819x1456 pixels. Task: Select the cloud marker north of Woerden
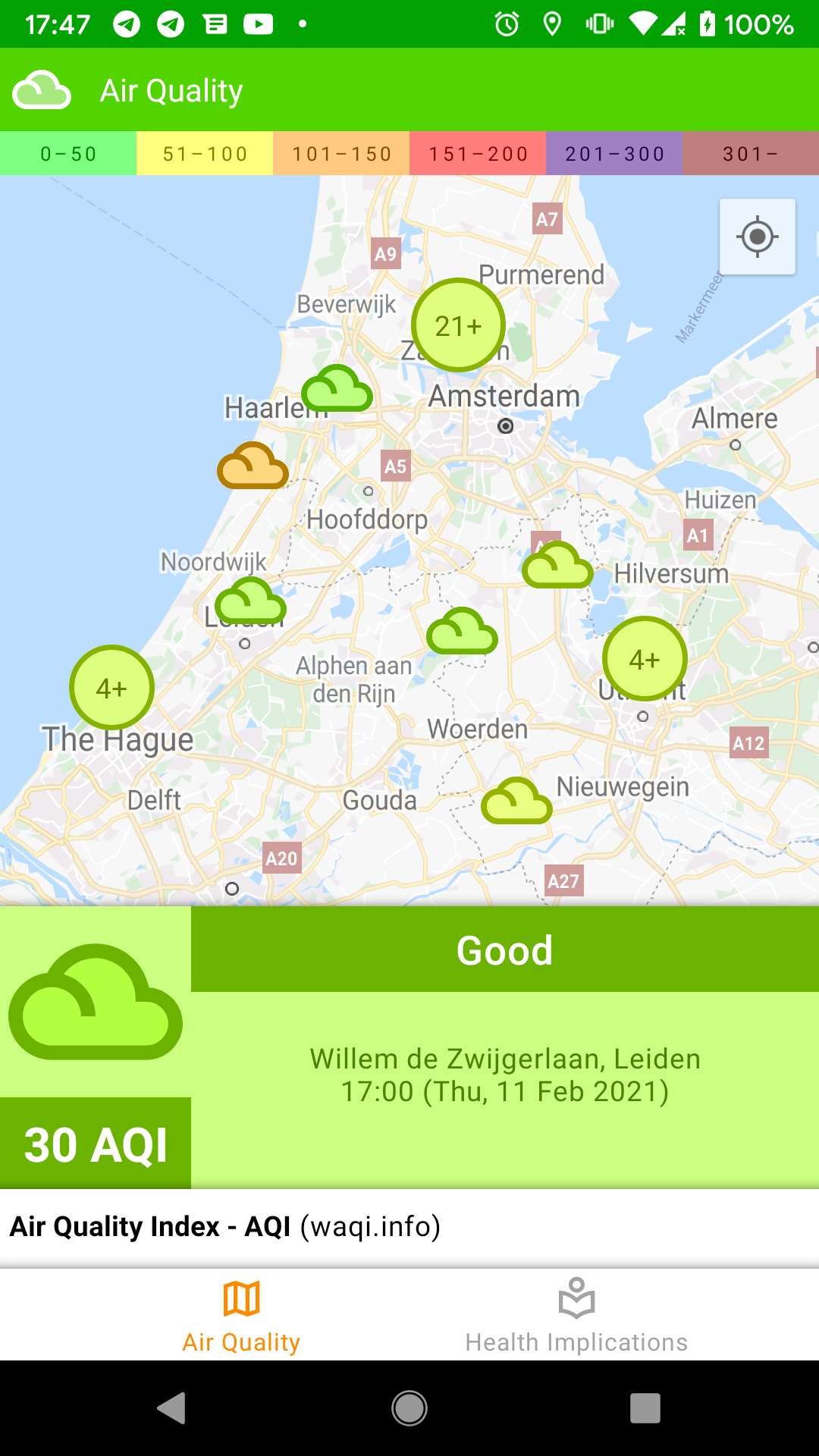click(x=462, y=632)
